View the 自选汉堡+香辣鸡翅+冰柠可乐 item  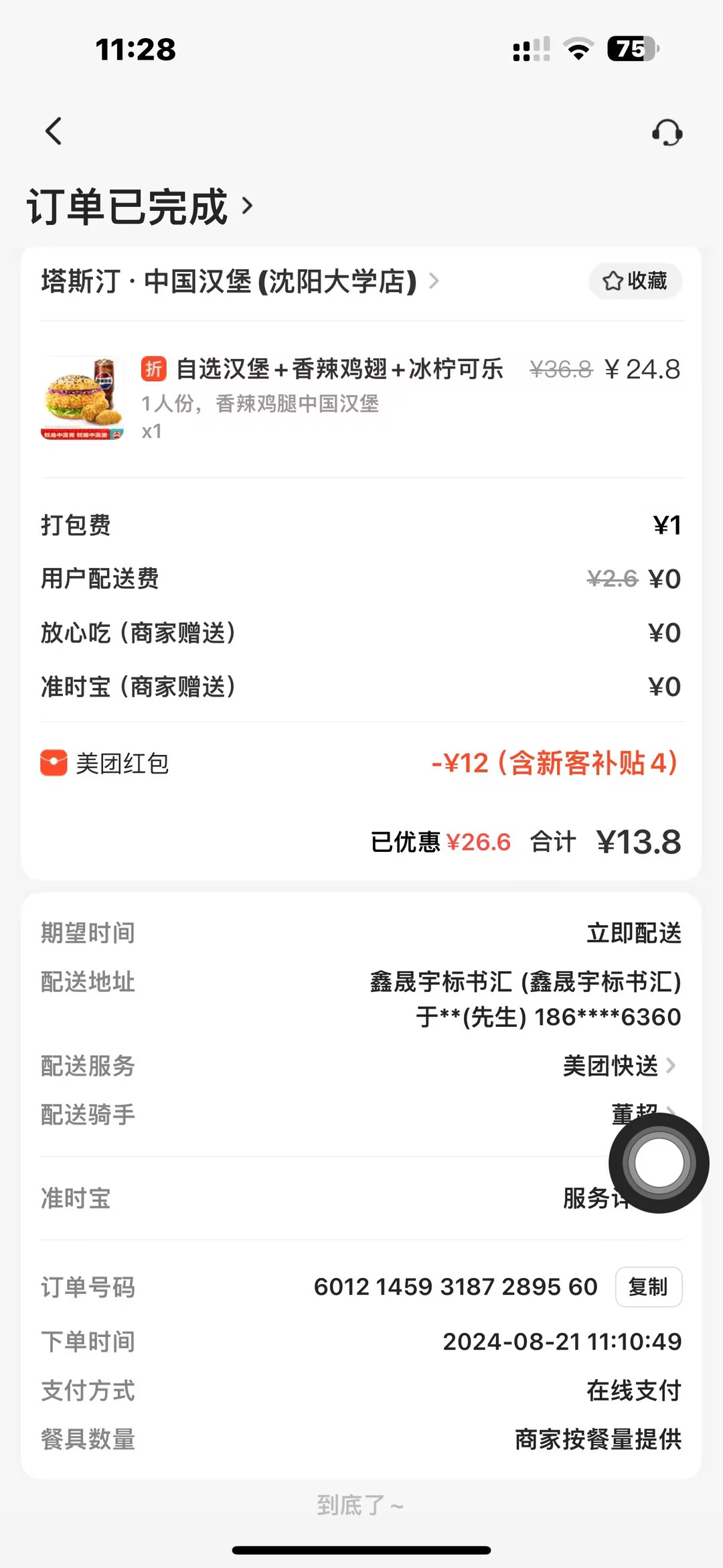click(339, 370)
